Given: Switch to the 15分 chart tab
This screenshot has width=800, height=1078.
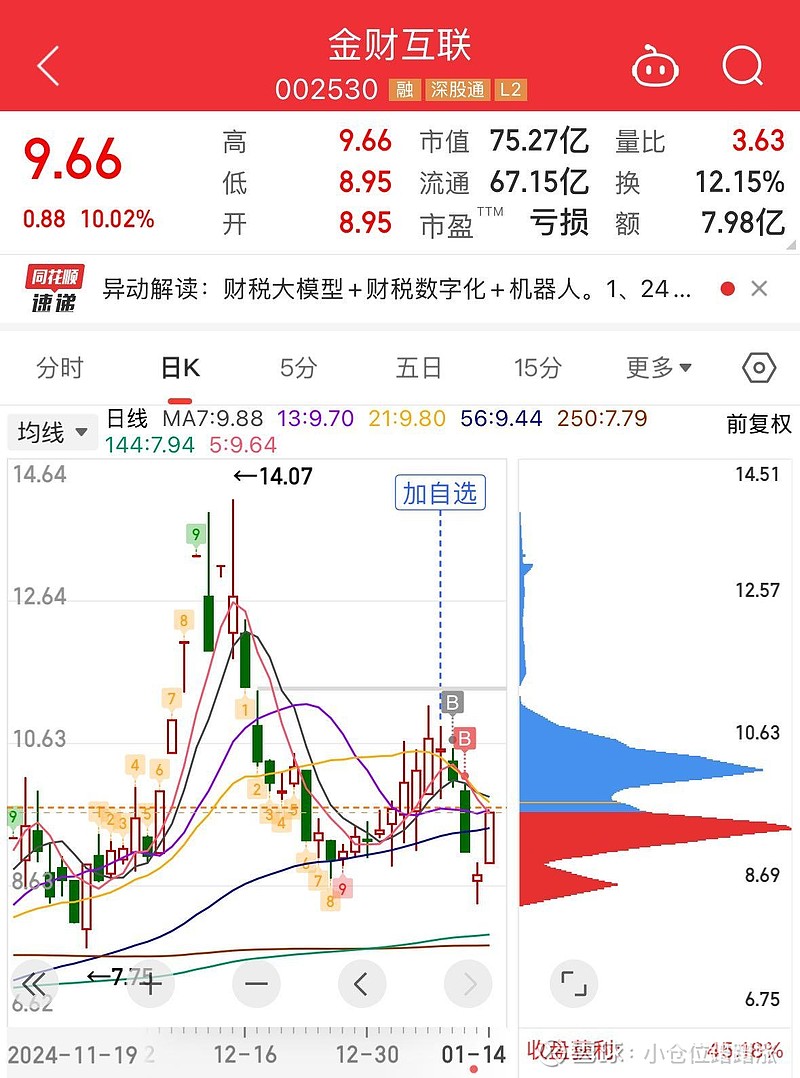Looking at the screenshot, I should (537, 368).
